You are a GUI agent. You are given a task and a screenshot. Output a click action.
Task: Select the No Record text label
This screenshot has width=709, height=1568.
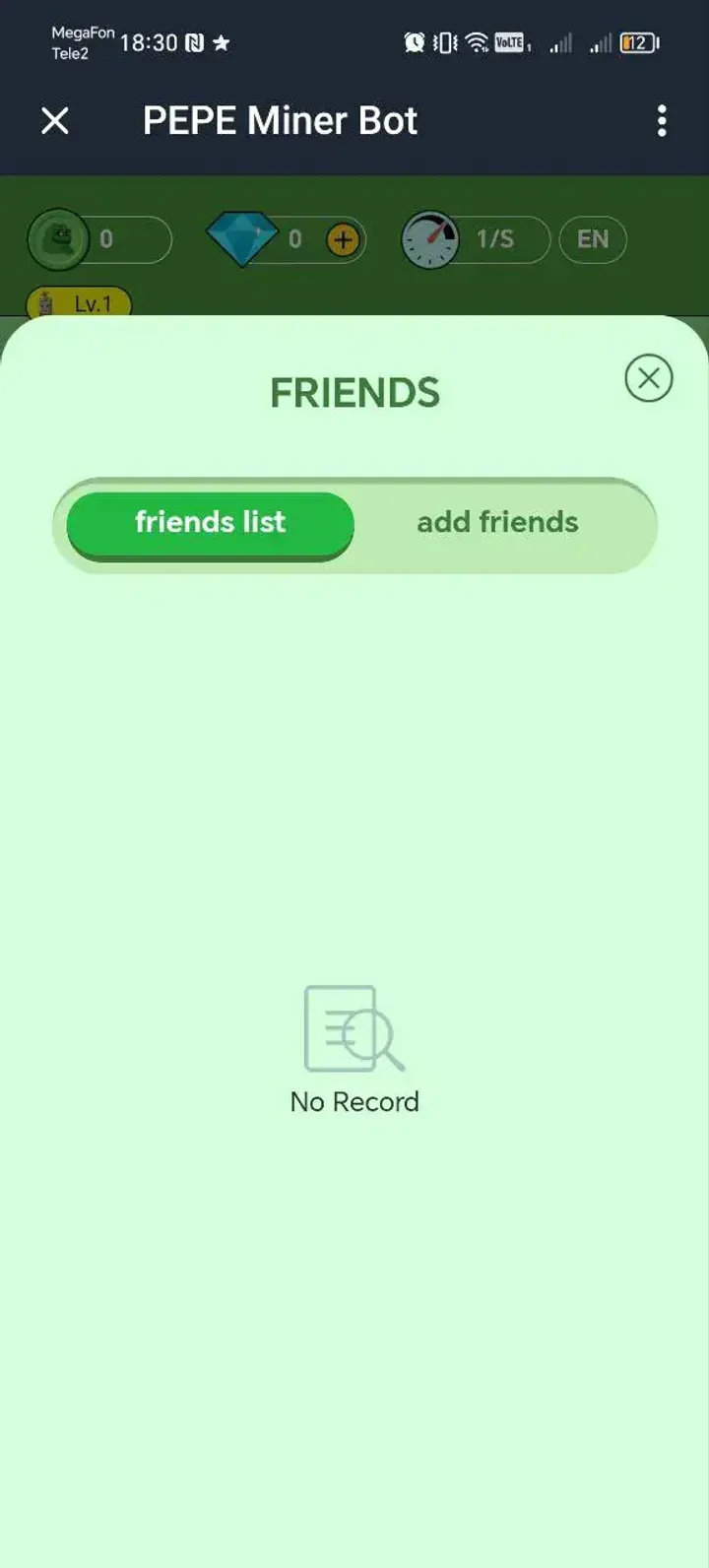pos(354,1101)
